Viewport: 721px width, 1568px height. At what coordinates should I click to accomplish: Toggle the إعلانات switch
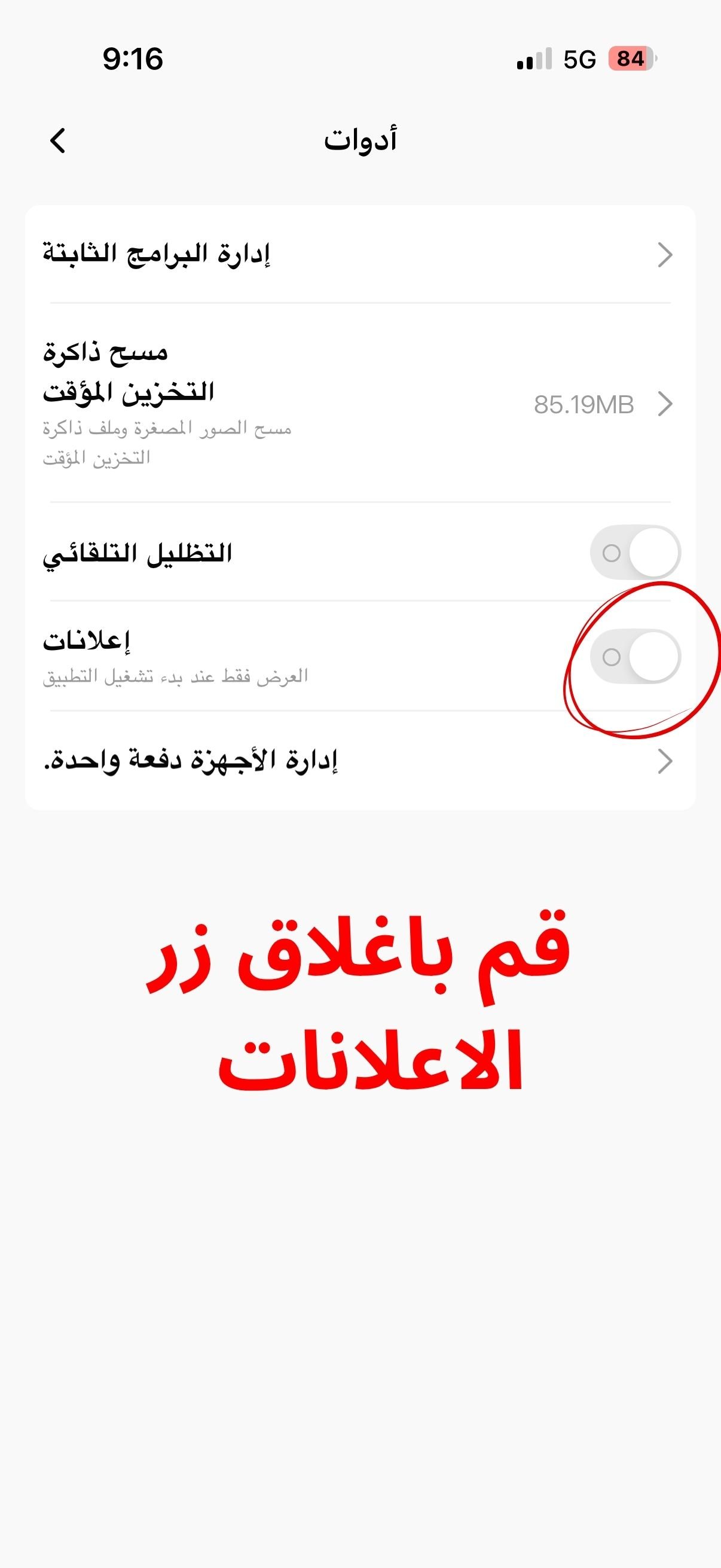(634, 657)
